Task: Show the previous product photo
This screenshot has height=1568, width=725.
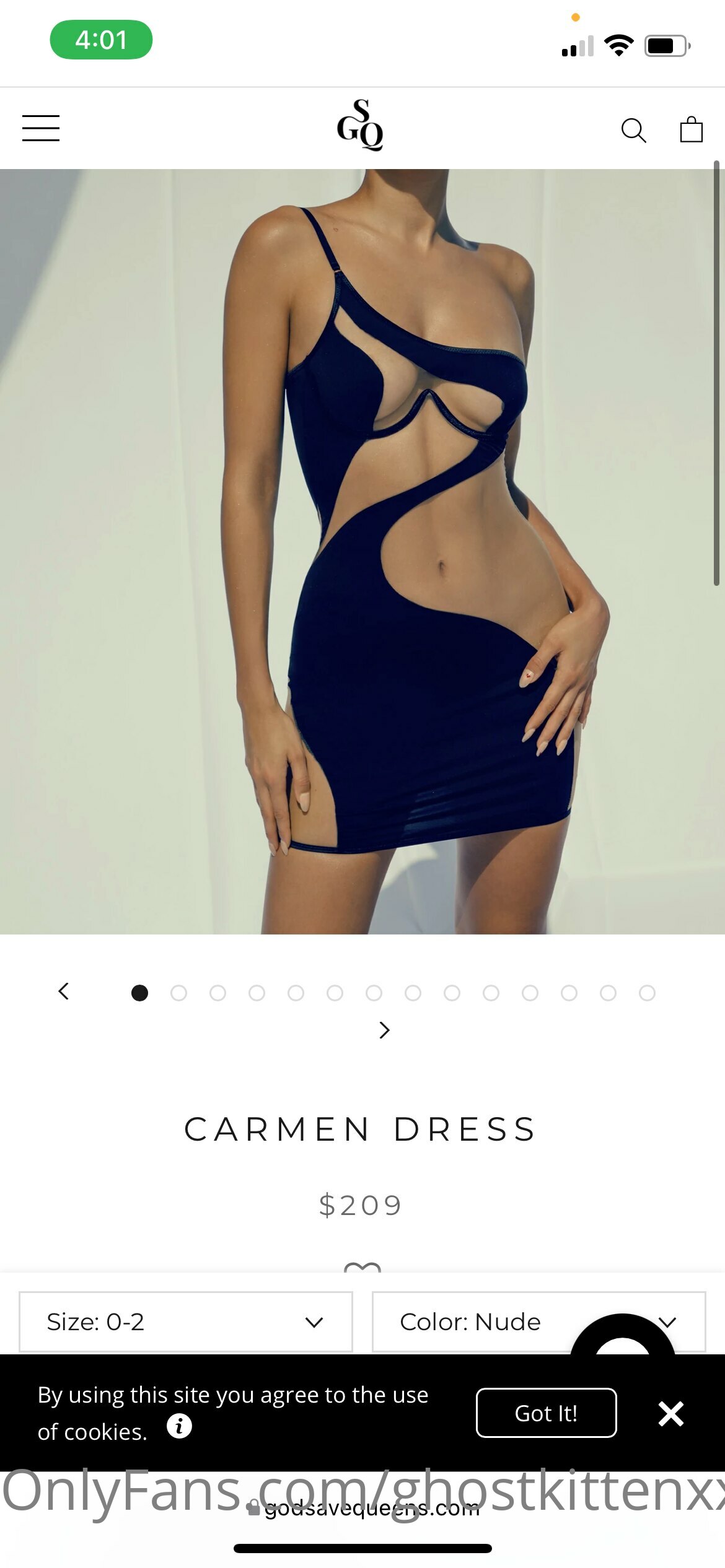Action: pyautogui.click(x=63, y=991)
